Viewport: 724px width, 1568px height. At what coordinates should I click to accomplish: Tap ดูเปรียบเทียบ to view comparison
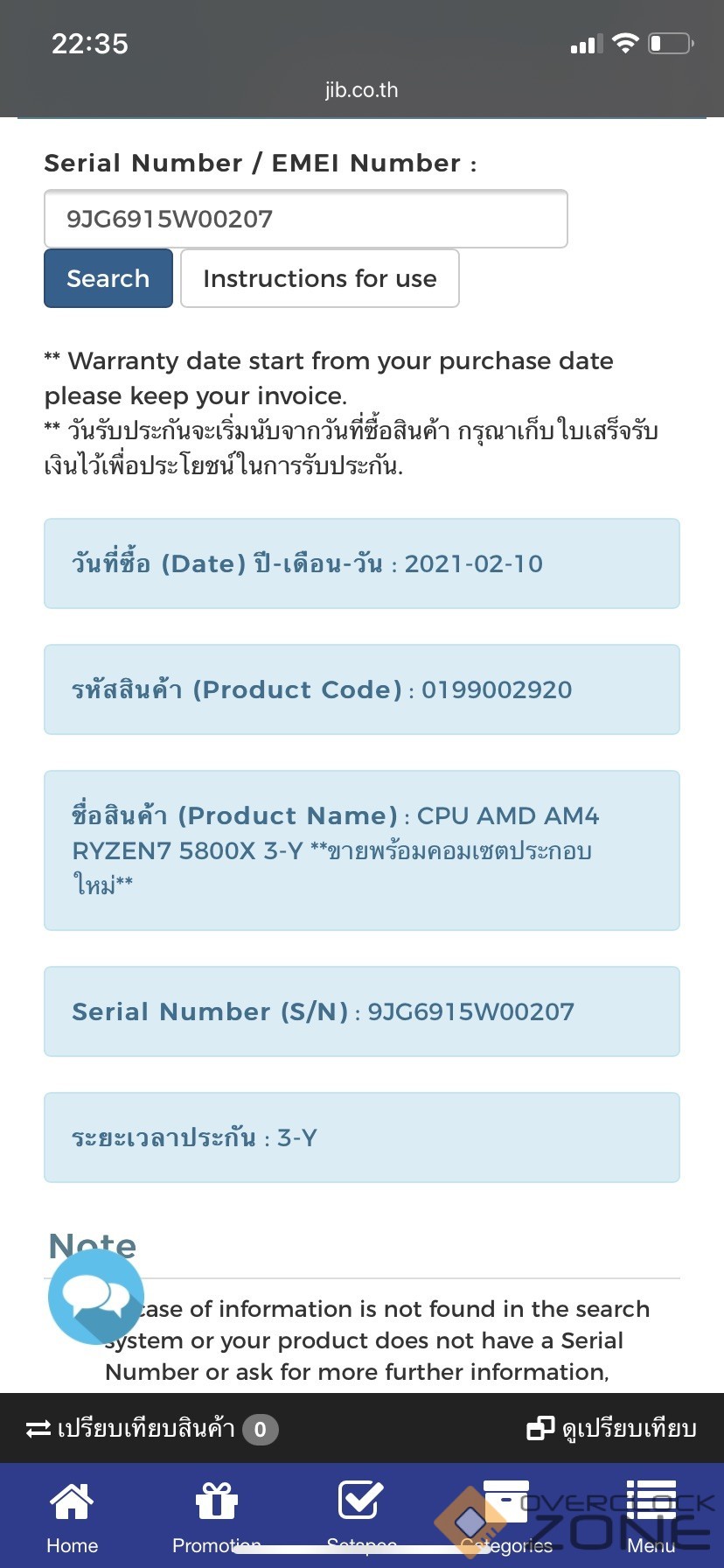click(612, 1429)
